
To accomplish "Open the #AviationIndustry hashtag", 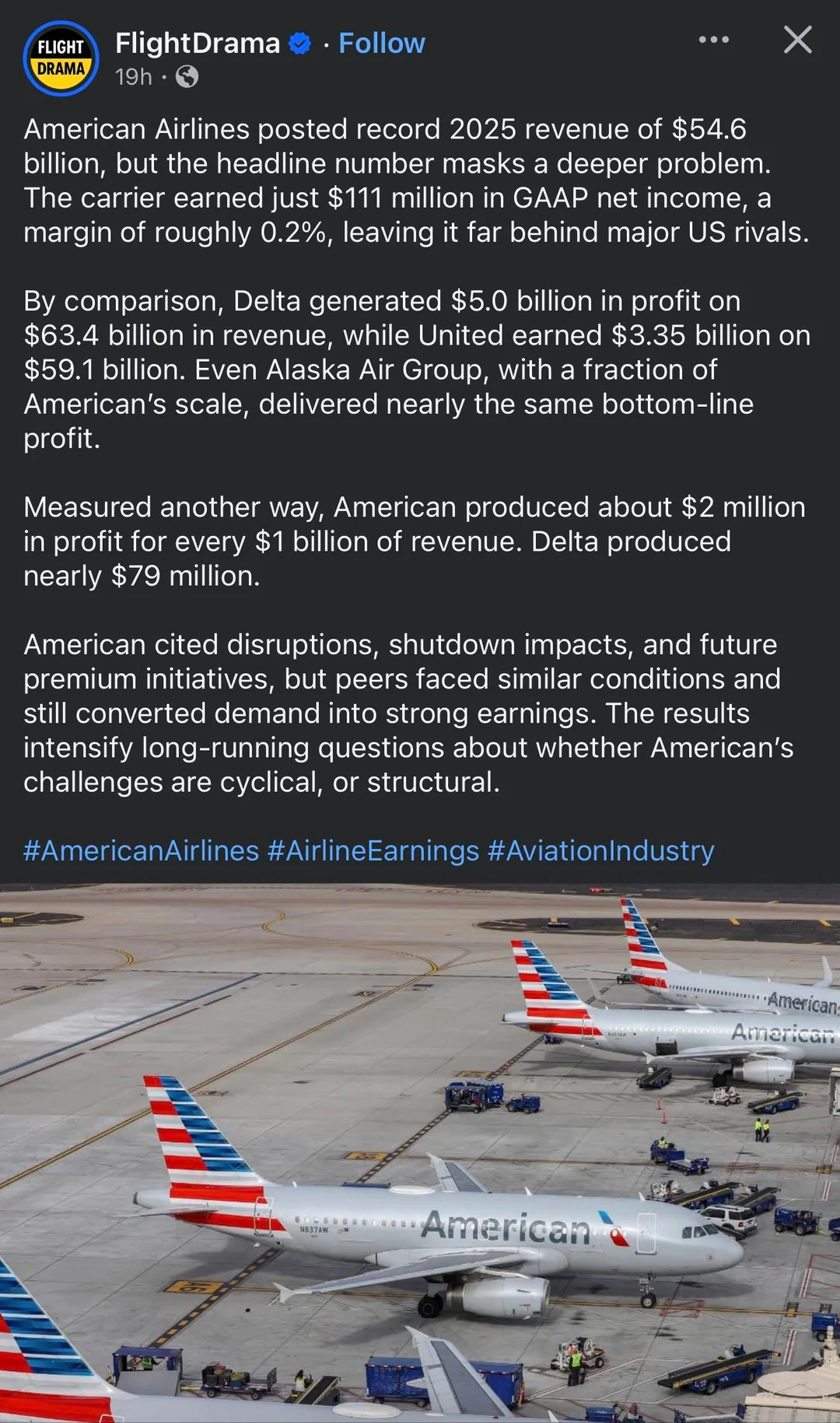I will 600,850.
